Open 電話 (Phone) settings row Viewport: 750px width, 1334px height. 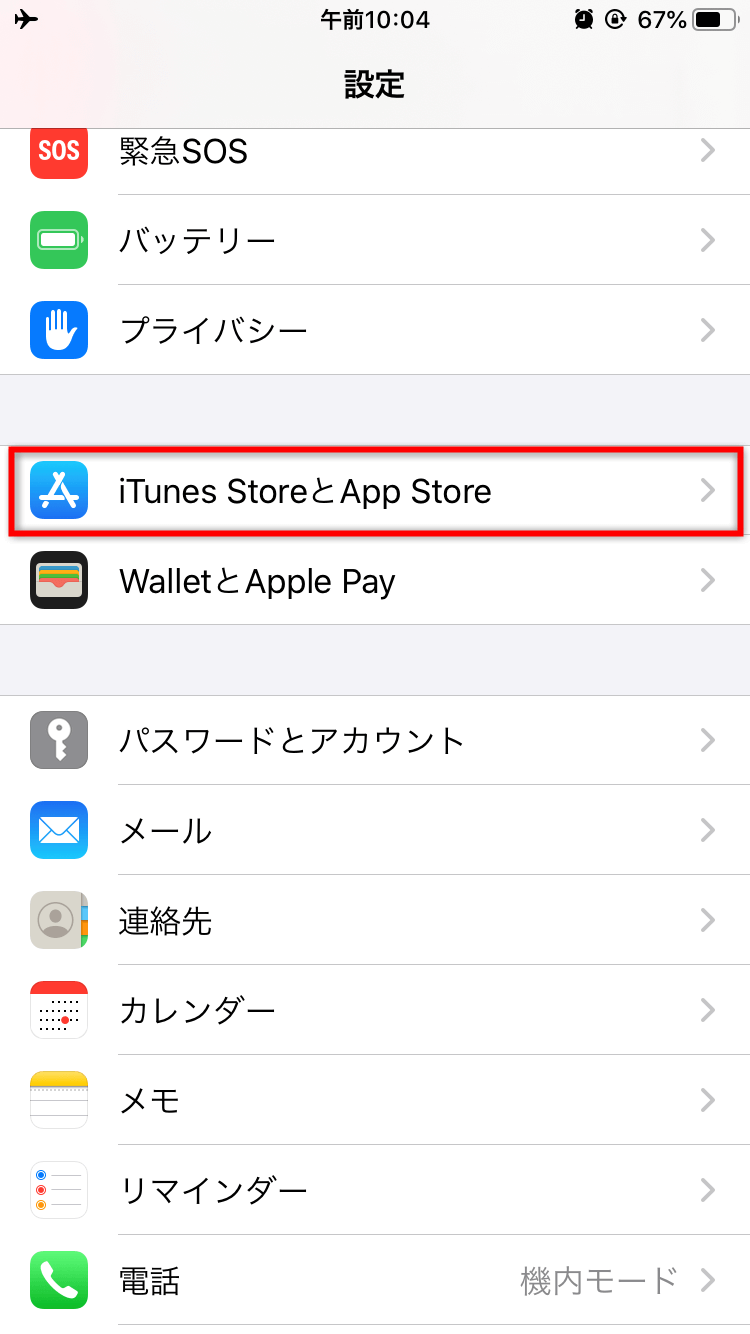tap(374, 1280)
